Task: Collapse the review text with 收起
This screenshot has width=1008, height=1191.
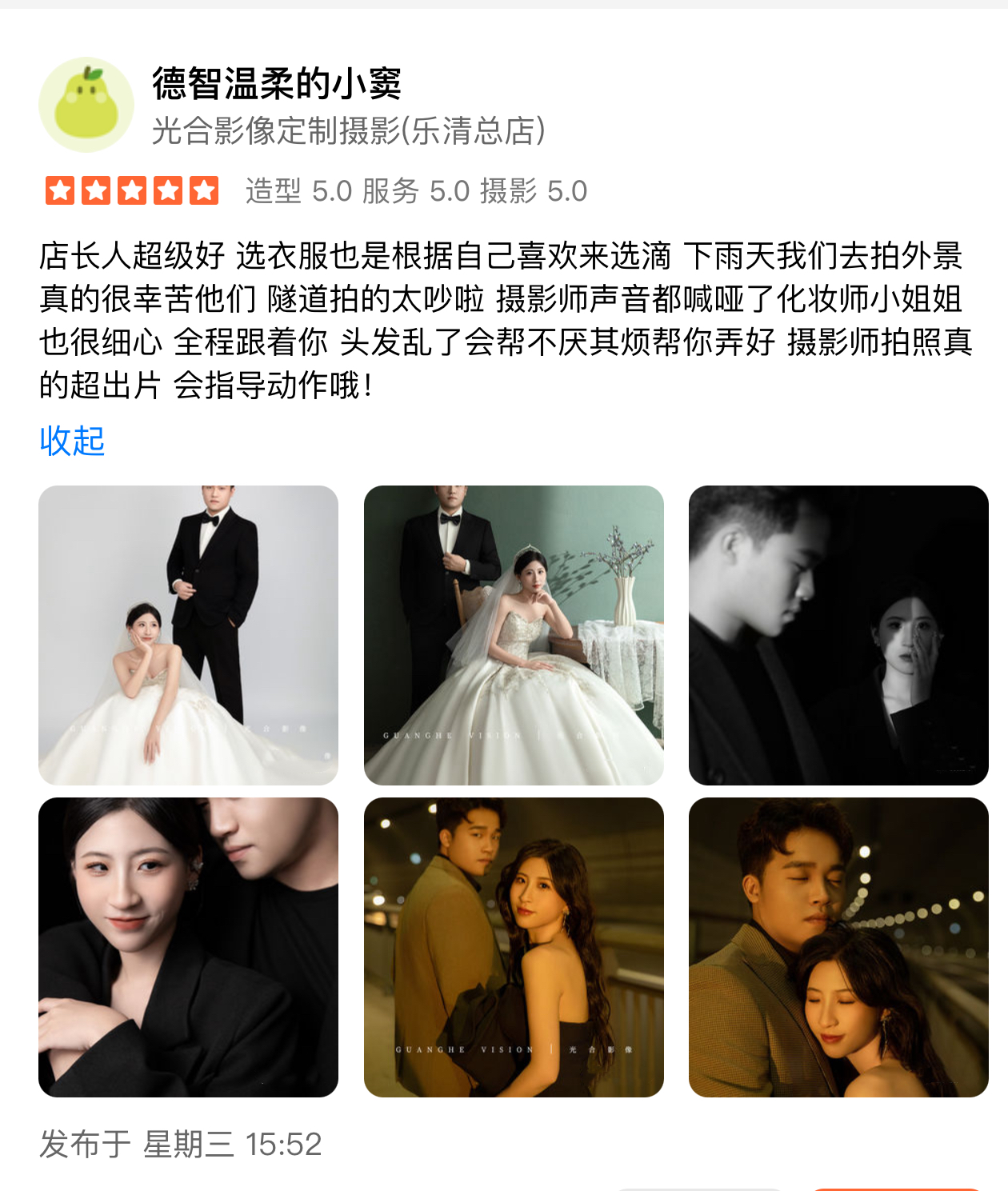Action: 72,441
